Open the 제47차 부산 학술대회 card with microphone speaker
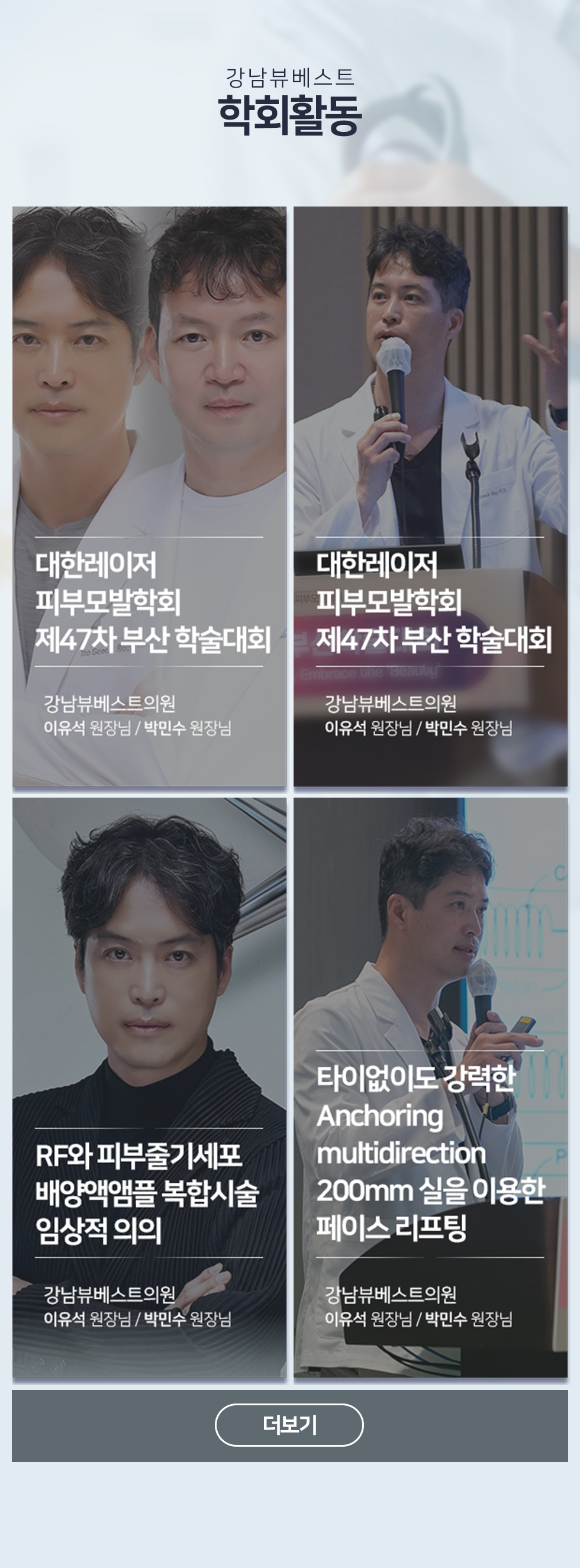 pos(430,496)
